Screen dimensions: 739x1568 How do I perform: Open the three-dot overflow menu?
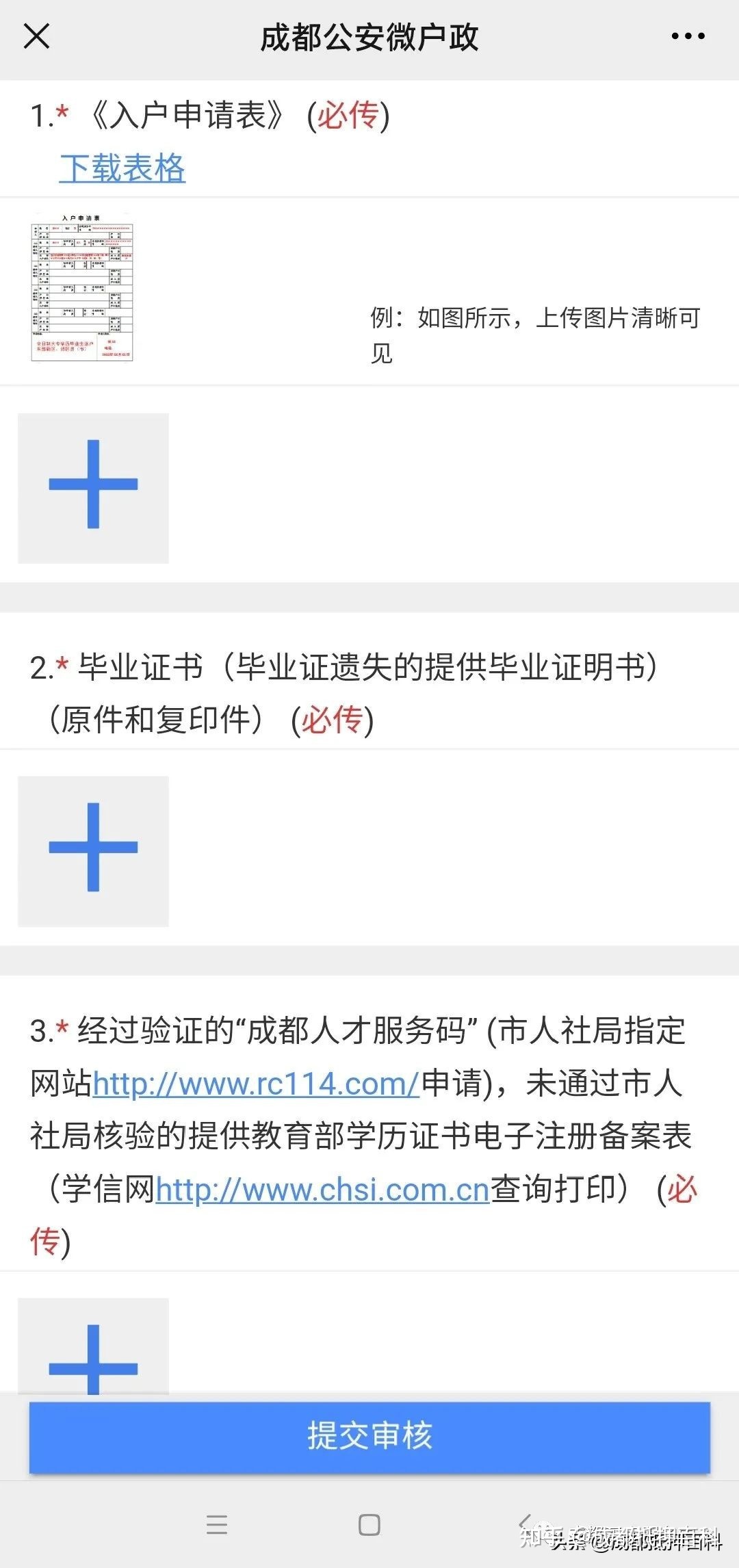(687, 36)
